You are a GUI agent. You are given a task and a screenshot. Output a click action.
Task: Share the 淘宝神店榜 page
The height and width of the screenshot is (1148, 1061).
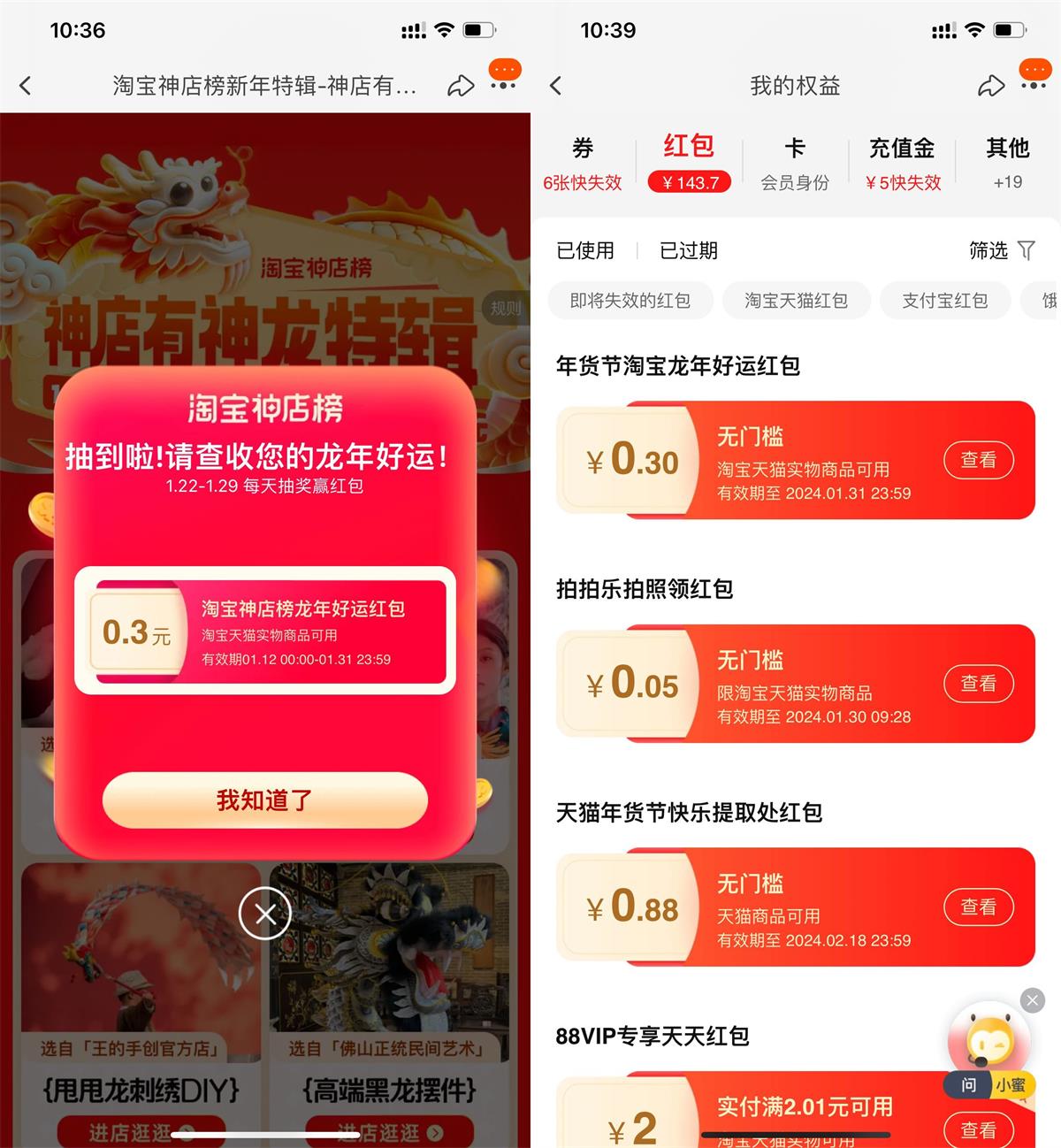[461, 86]
